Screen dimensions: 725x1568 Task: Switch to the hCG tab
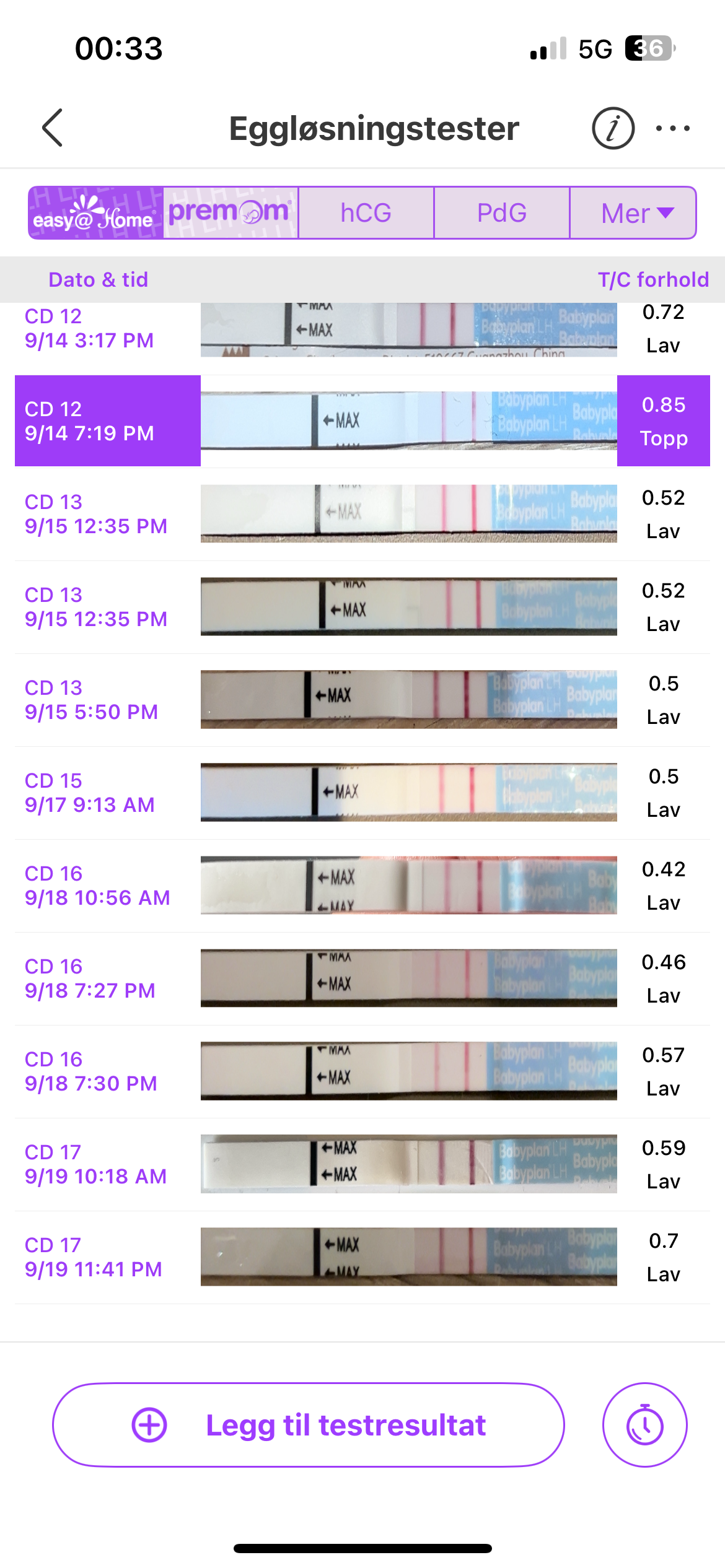tap(366, 213)
